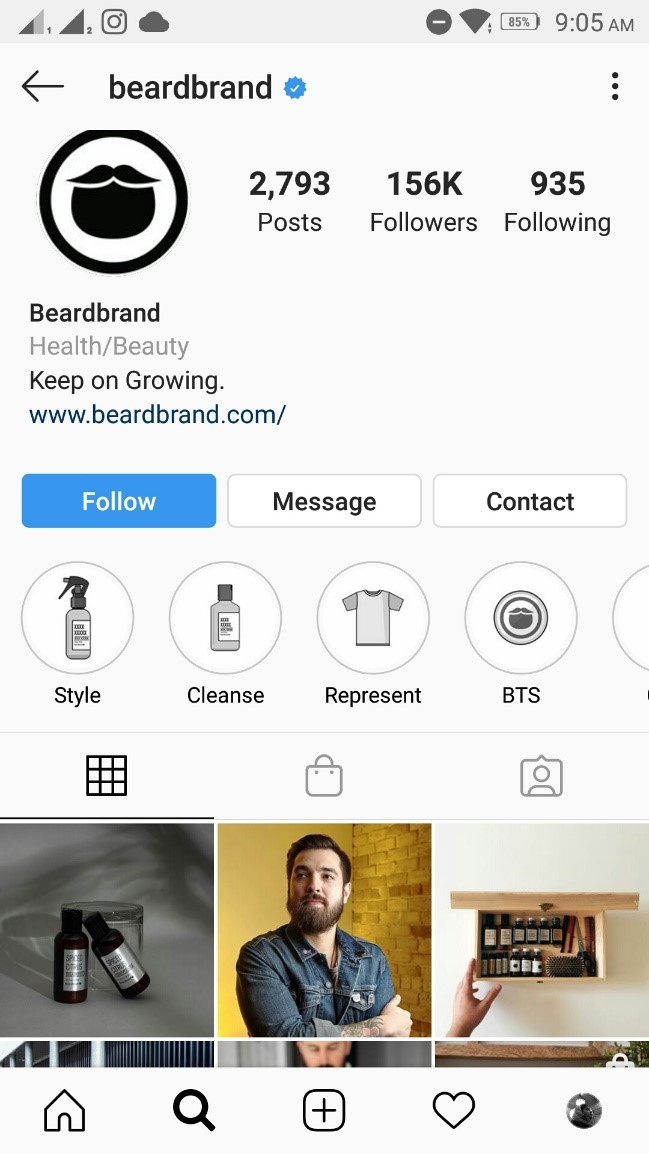Switch to the tagged photos tab
The height and width of the screenshot is (1154, 649).
pos(542,776)
